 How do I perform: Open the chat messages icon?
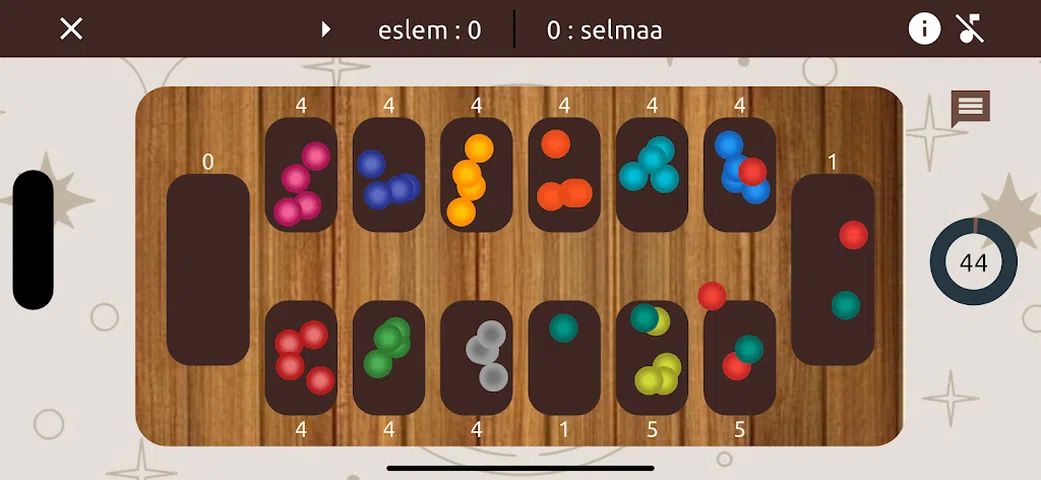coord(970,107)
